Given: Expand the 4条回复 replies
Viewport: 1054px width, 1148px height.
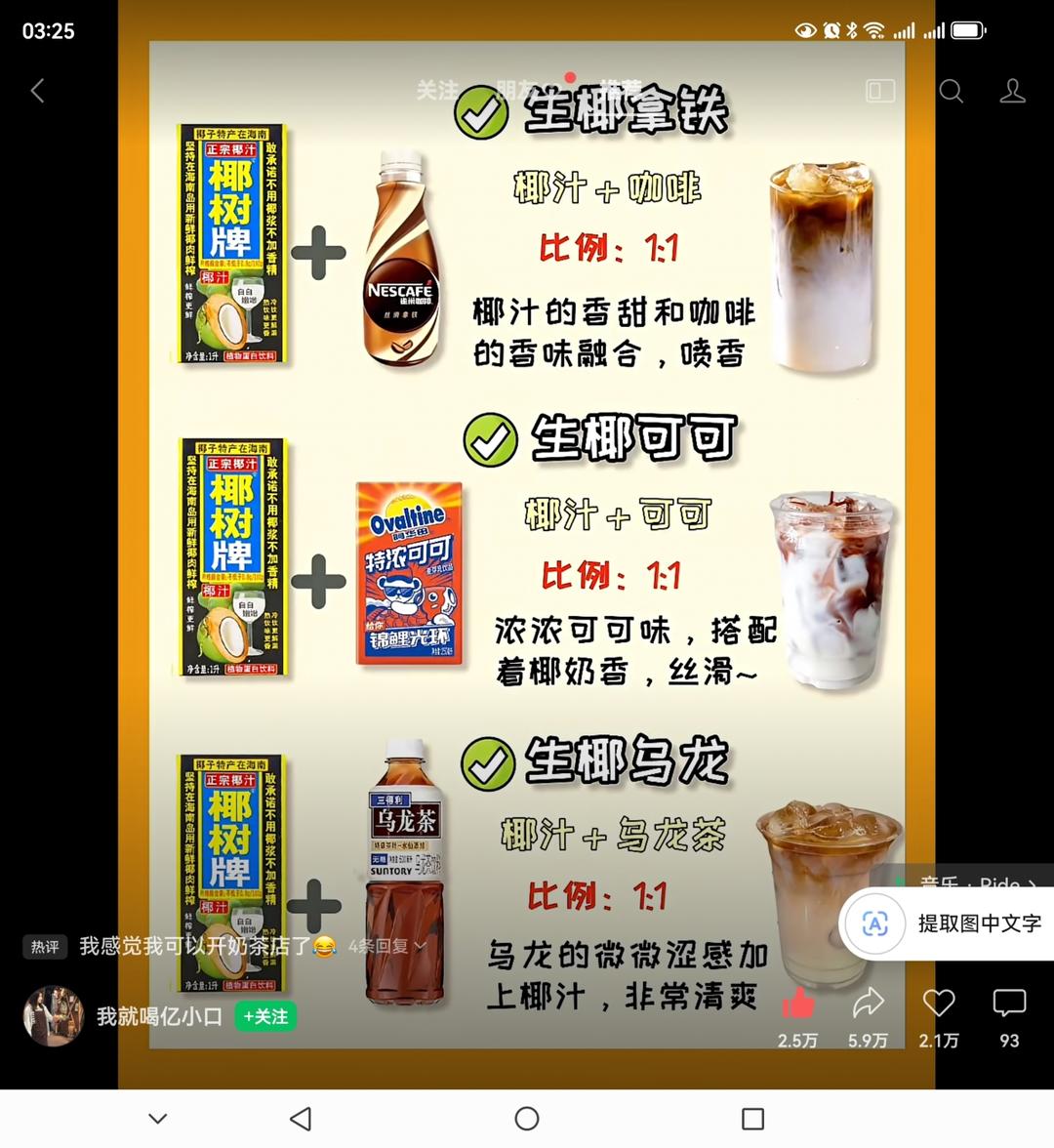Looking at the screenshot, I should [386, 946].
